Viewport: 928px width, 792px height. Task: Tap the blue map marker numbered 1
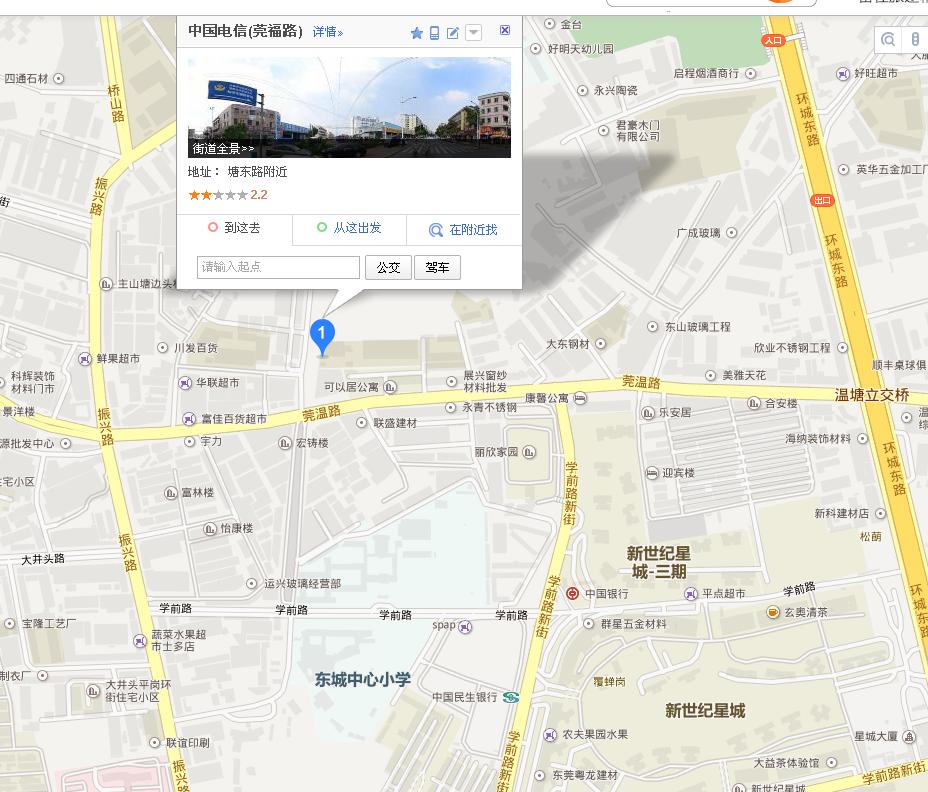coord(322,334)
